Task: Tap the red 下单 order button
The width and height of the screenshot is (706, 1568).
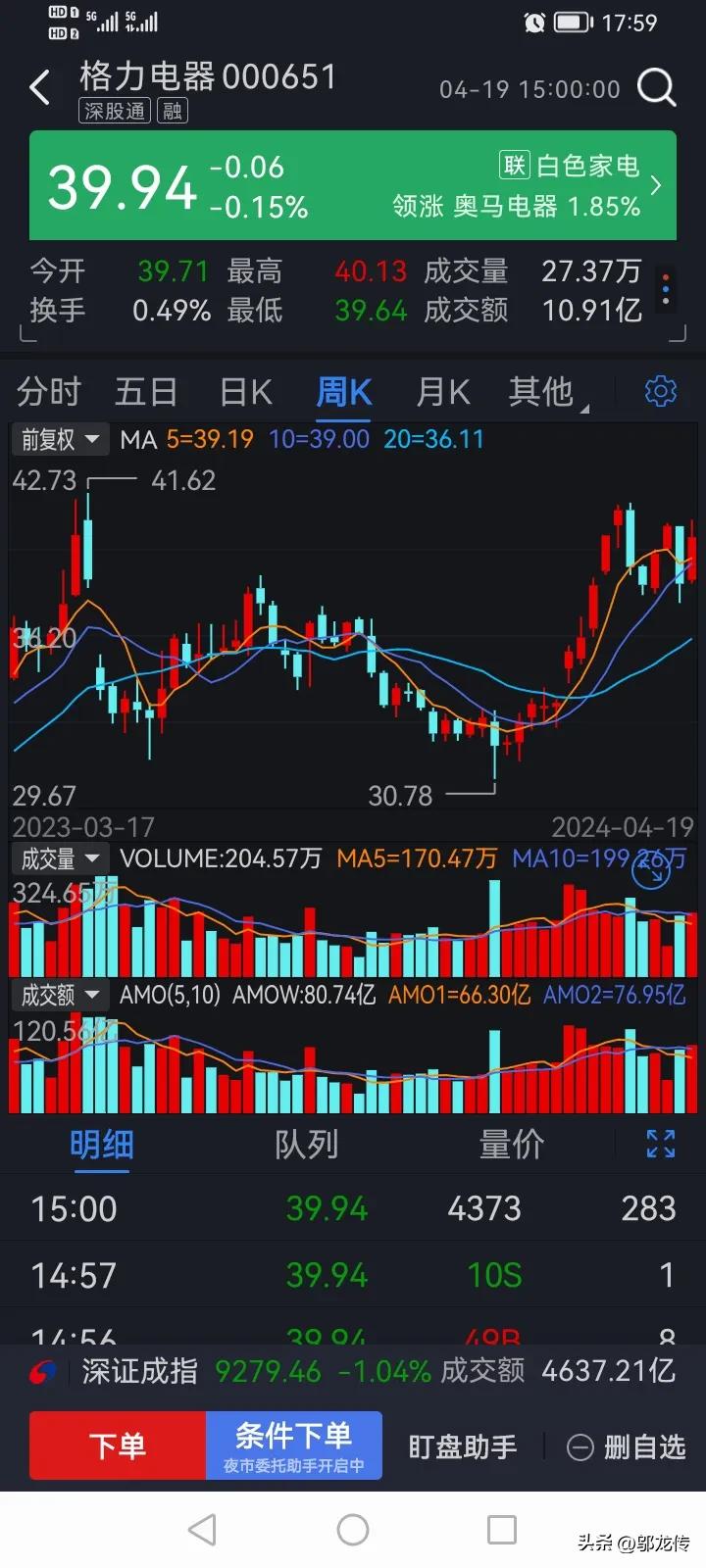Action: [x=118, y=1445]
